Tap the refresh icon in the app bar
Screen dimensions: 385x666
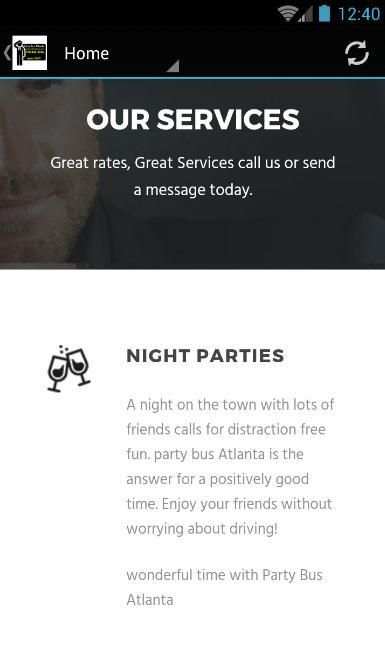(356, 54)
